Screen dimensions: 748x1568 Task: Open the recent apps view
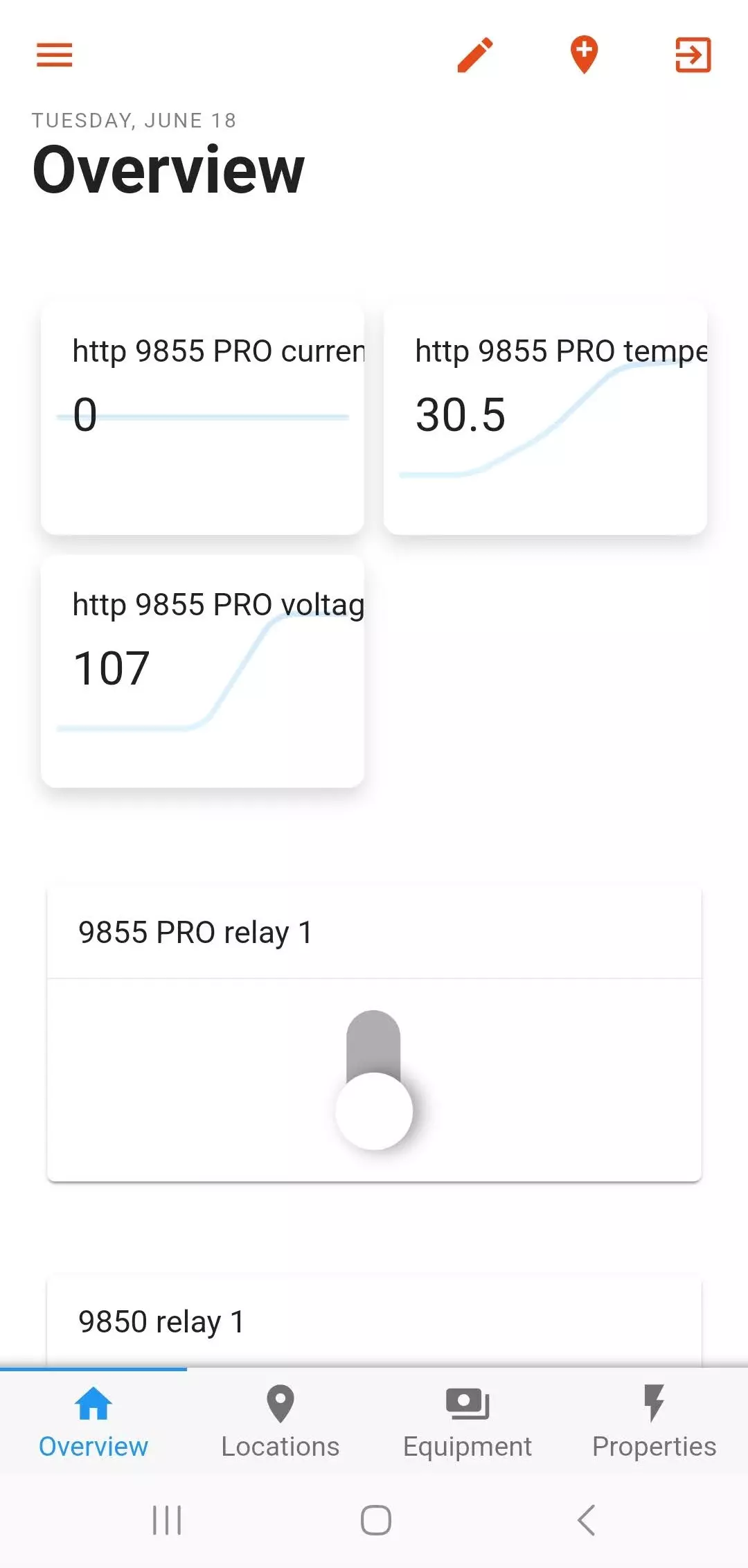click(x=167, y=1520)
